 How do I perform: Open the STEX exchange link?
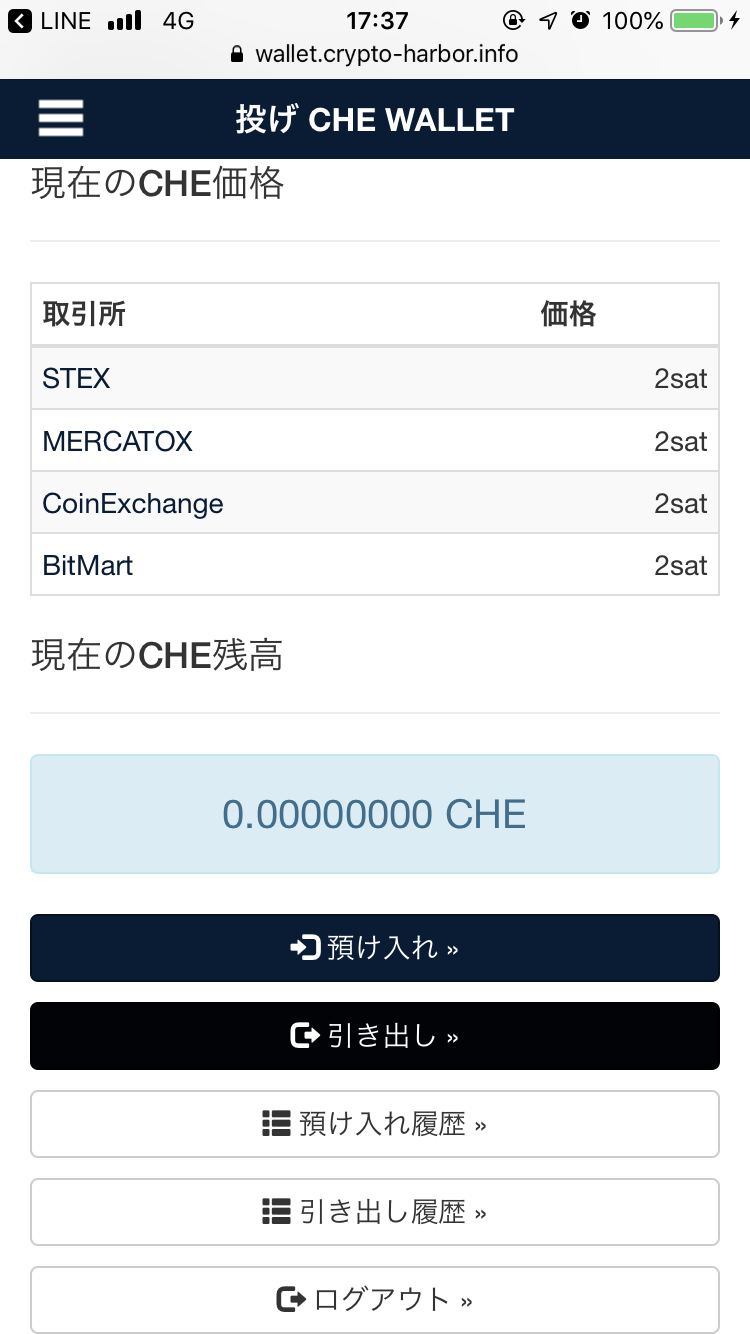[x=76, y=379]
